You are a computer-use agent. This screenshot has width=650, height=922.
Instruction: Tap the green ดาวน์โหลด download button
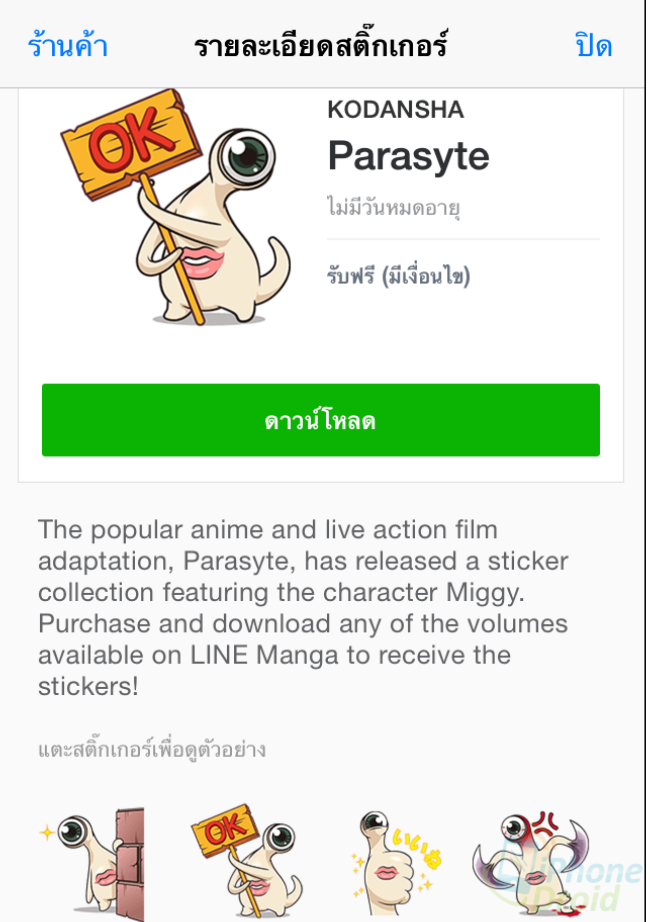click(x=321, y=421)
